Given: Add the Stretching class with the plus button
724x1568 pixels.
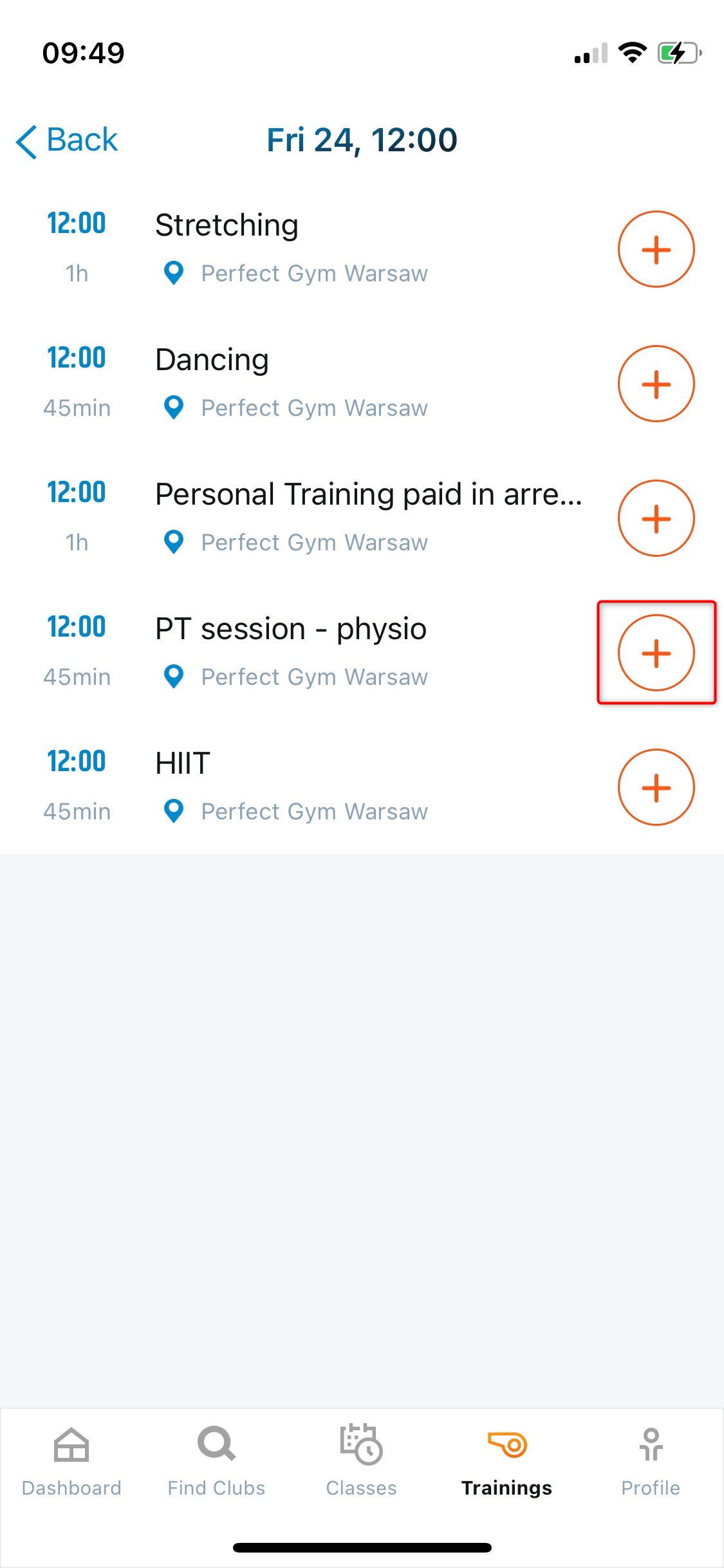Looking at the screenshot, I should click(x=656, y=249).
